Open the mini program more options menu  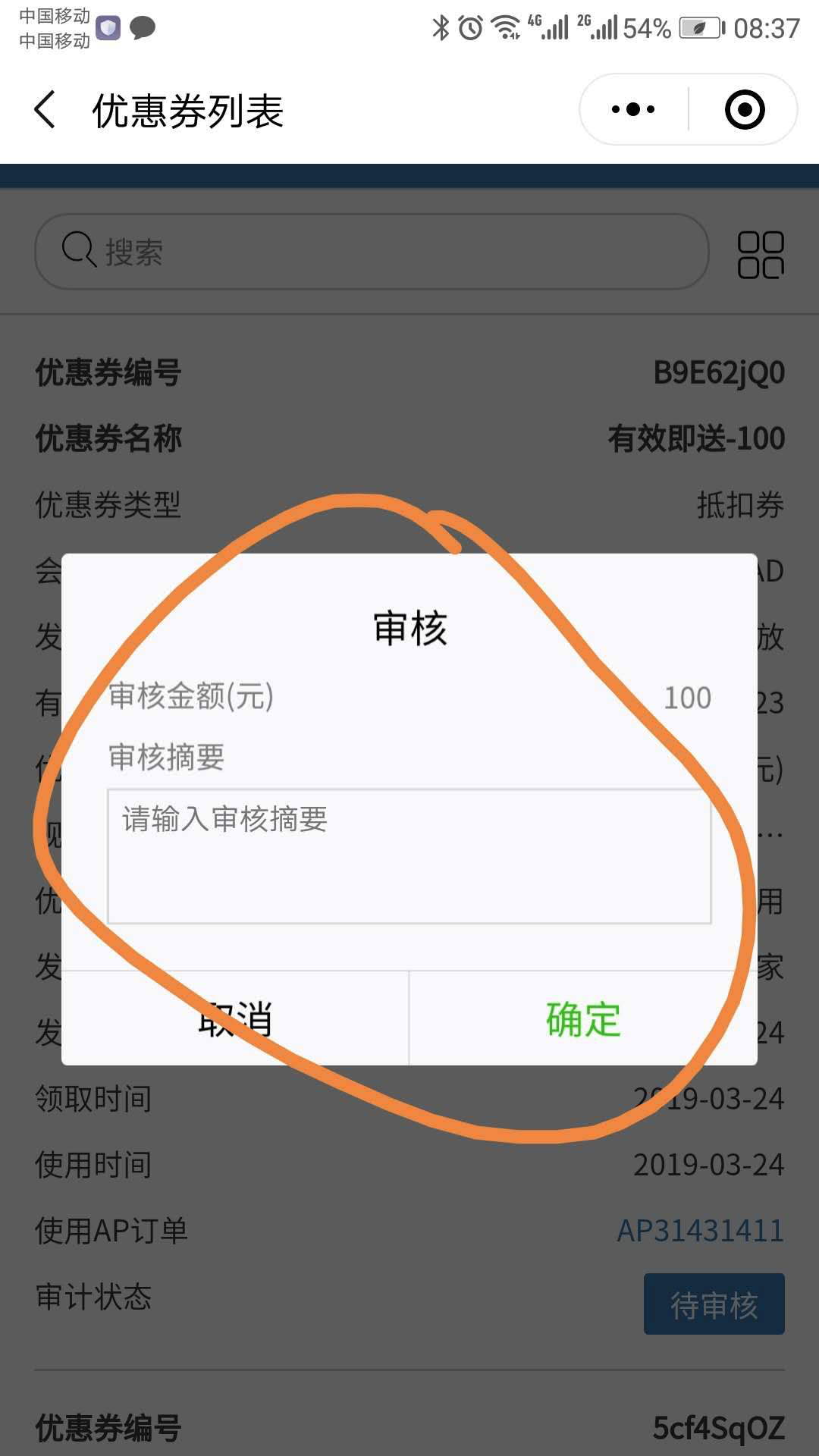pyautogui.click(x=633, y=110)
